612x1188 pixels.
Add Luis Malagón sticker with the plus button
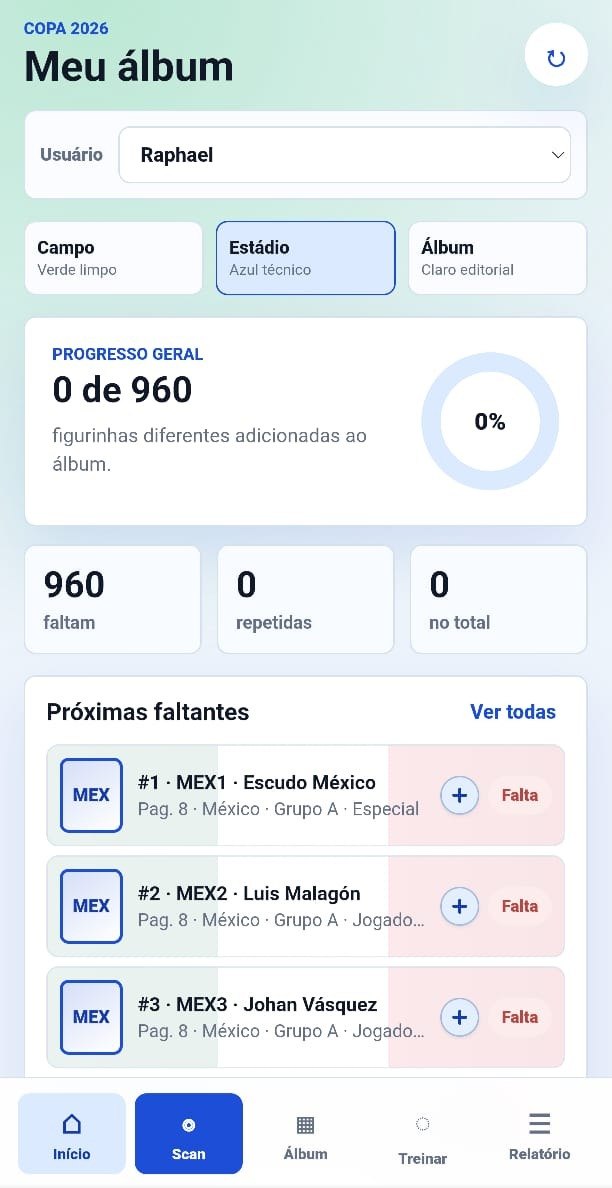point(460,906)
